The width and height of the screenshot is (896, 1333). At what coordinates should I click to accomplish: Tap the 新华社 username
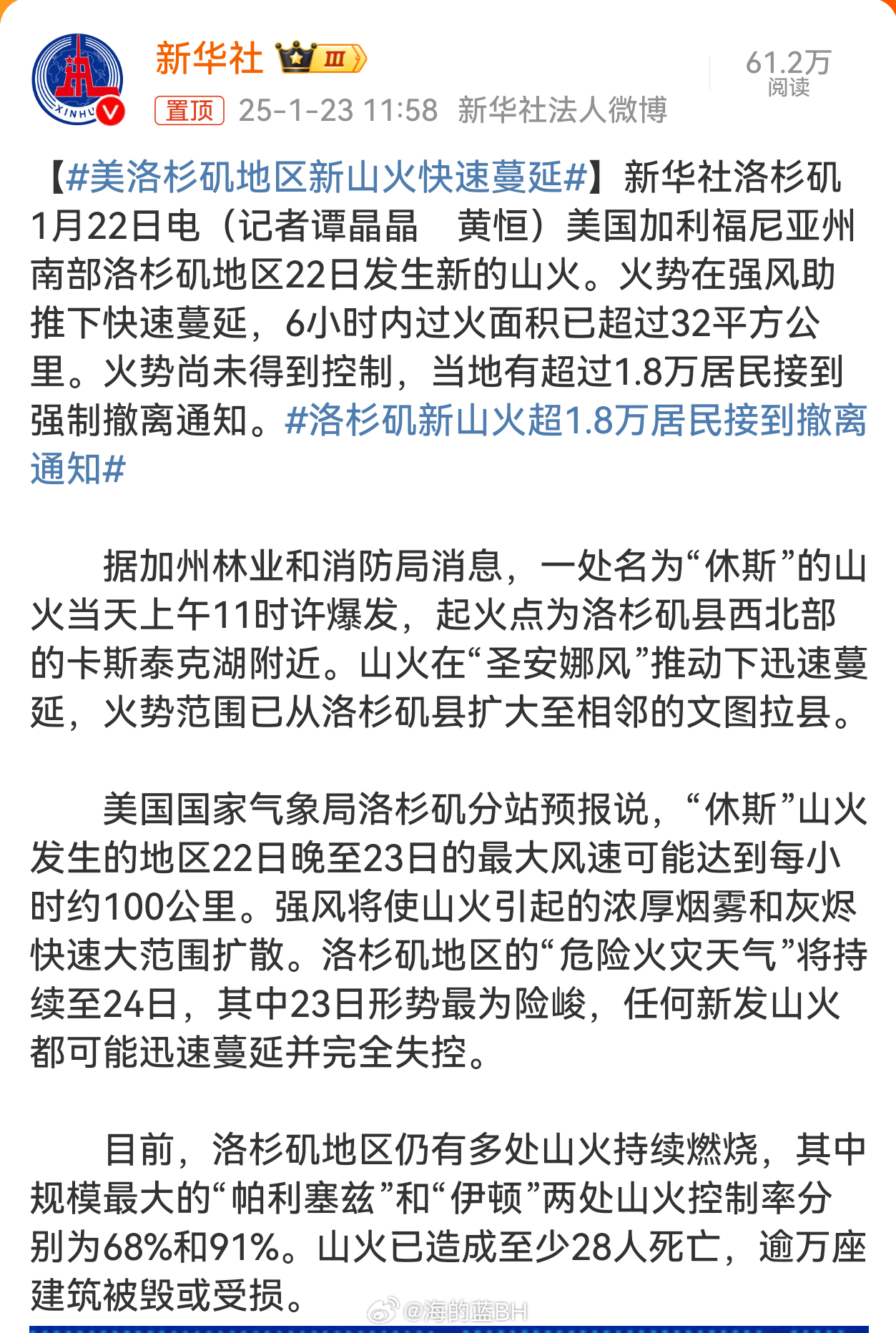(209, 59)
